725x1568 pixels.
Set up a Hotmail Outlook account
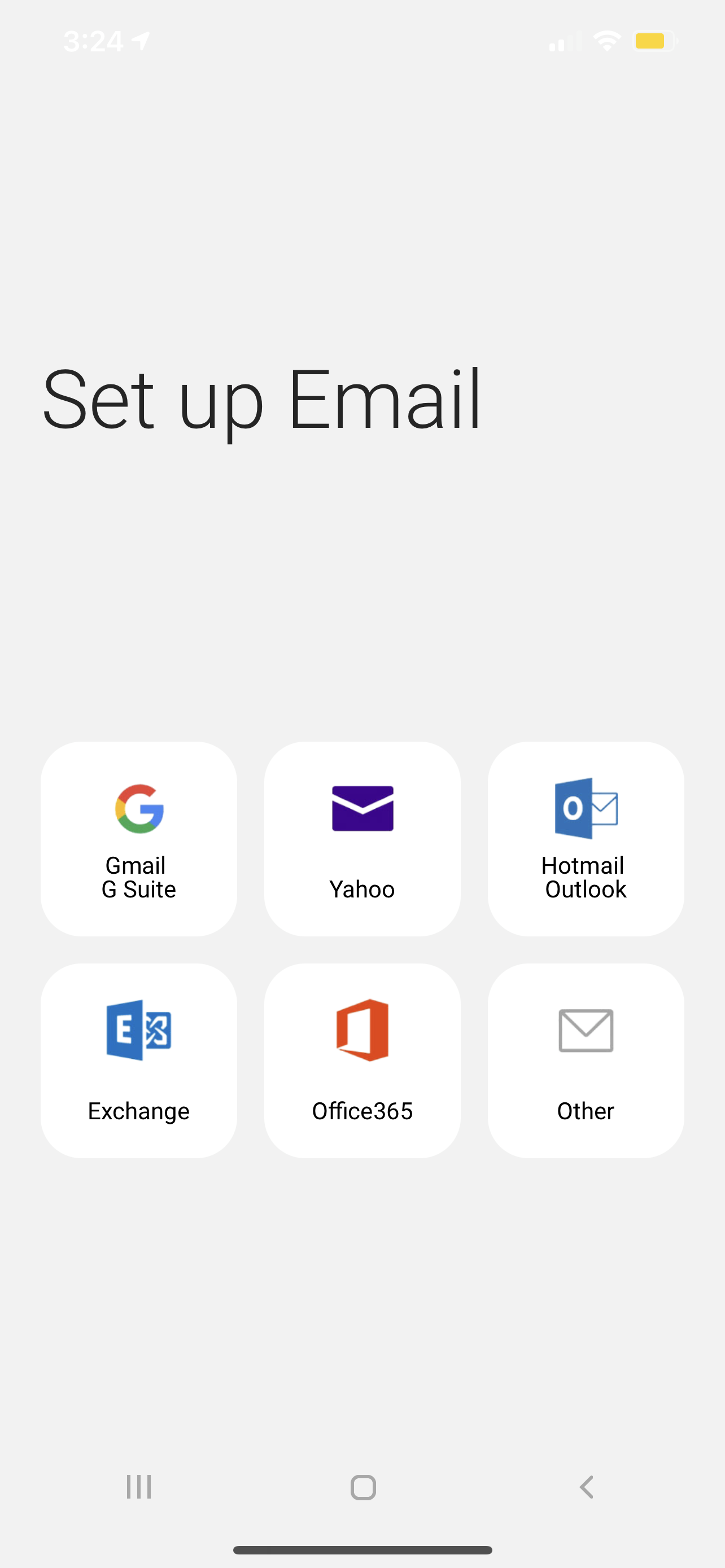click(x=586, y=839)
